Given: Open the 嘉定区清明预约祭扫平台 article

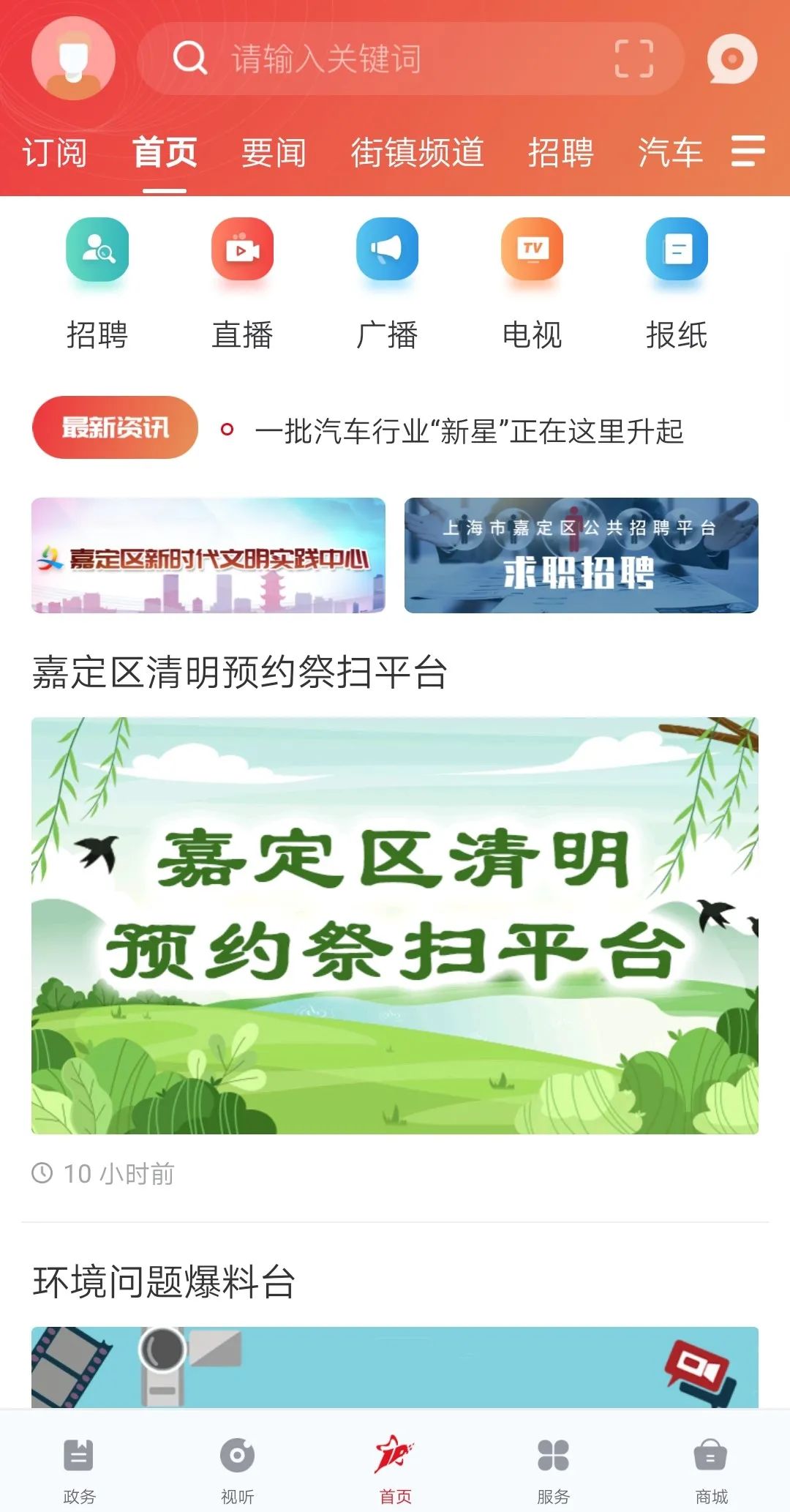Looking at the screenshot, I should 394,925.
